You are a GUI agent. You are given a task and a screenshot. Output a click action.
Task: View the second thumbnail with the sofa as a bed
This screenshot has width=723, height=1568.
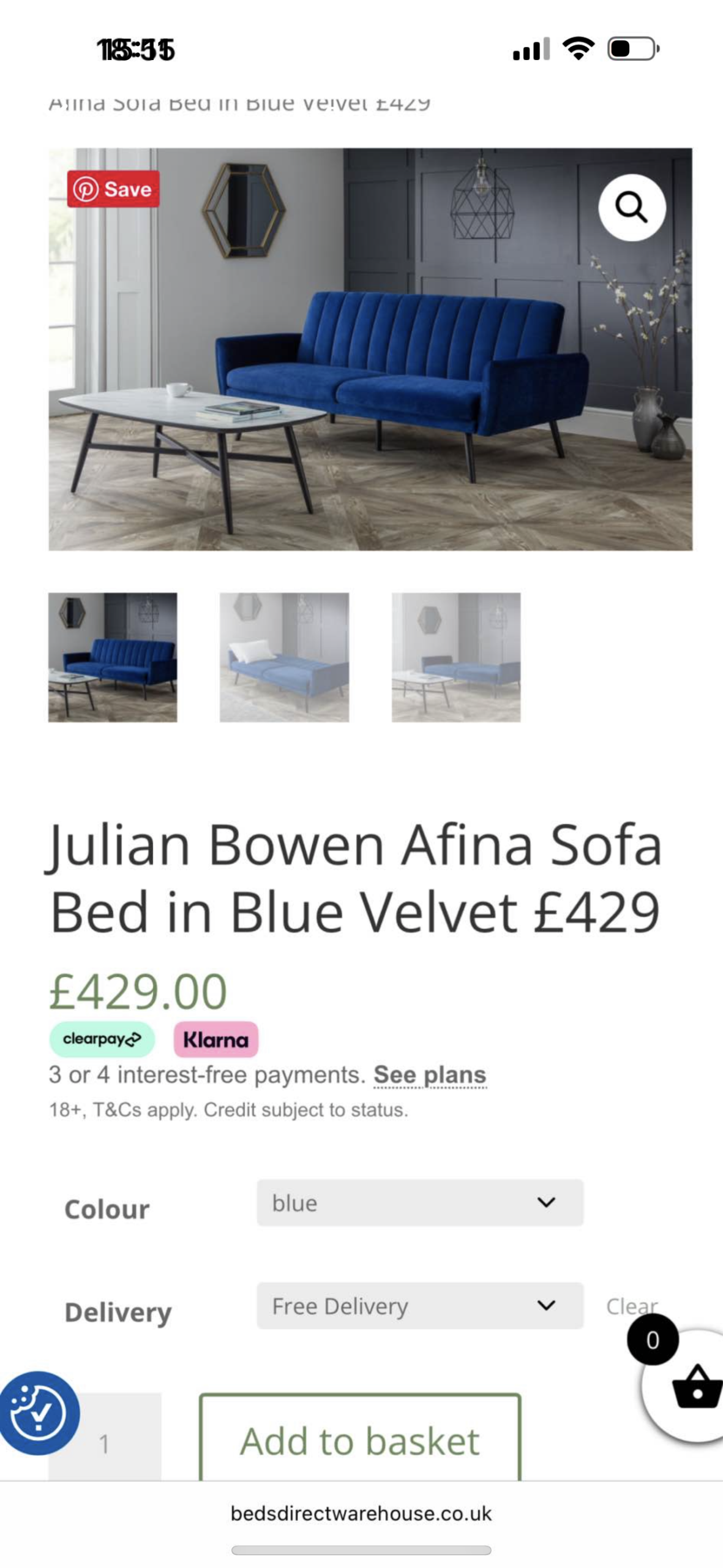pos(284,657)
